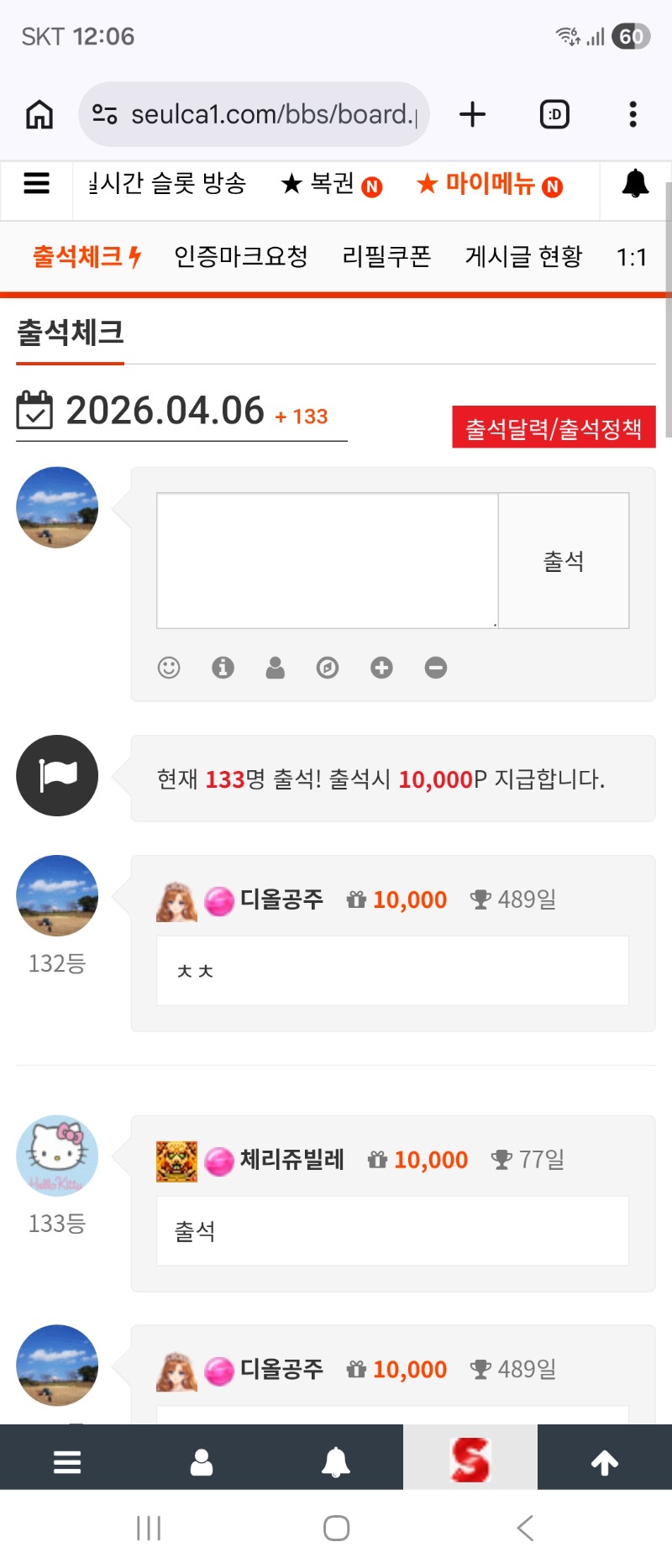672x1568 pixels.
Task: Open the browser home page
Action: pyautogui.click(x=39, y=114)
